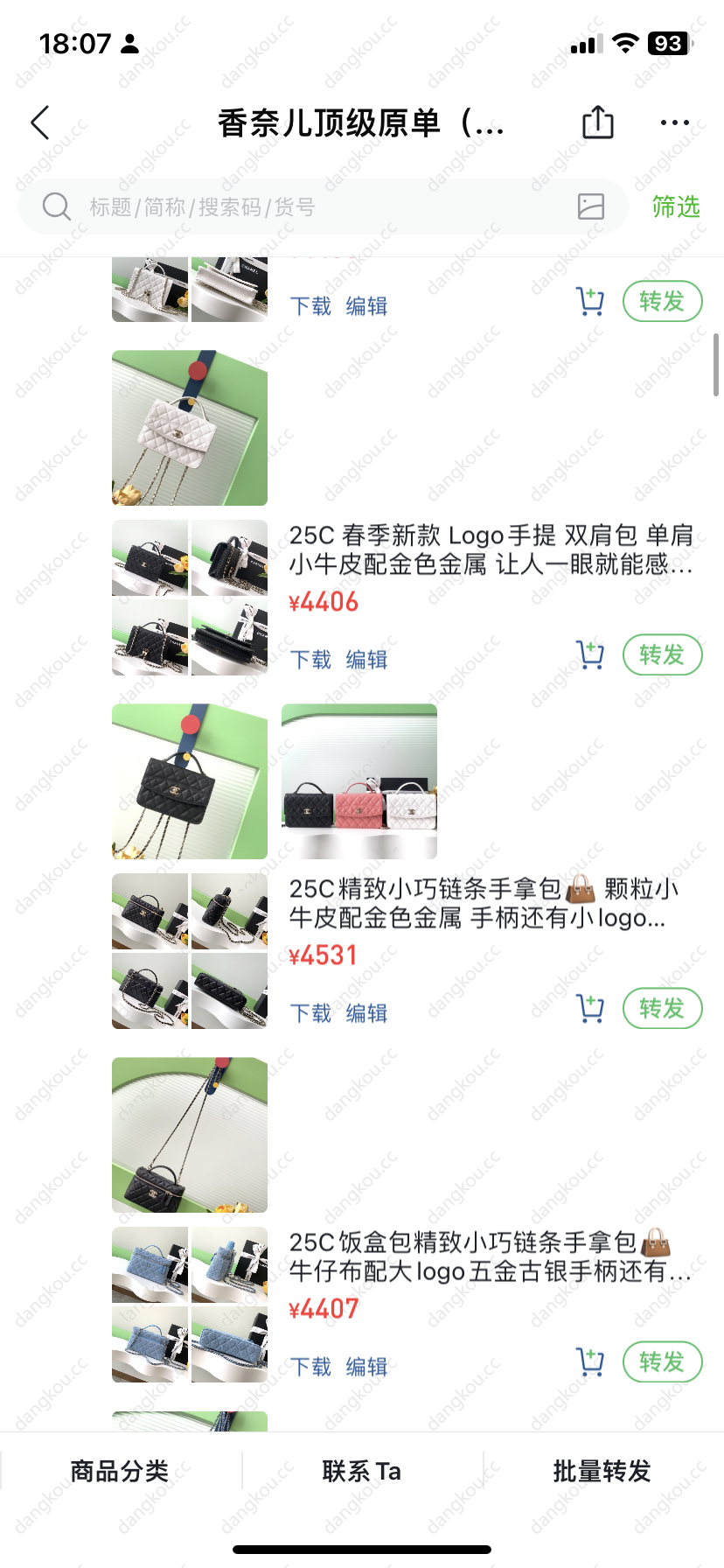Download the ¥4531 链条手拿包 item
This screenshot has height=1568, width=724.
click(x=310, y=1013)
